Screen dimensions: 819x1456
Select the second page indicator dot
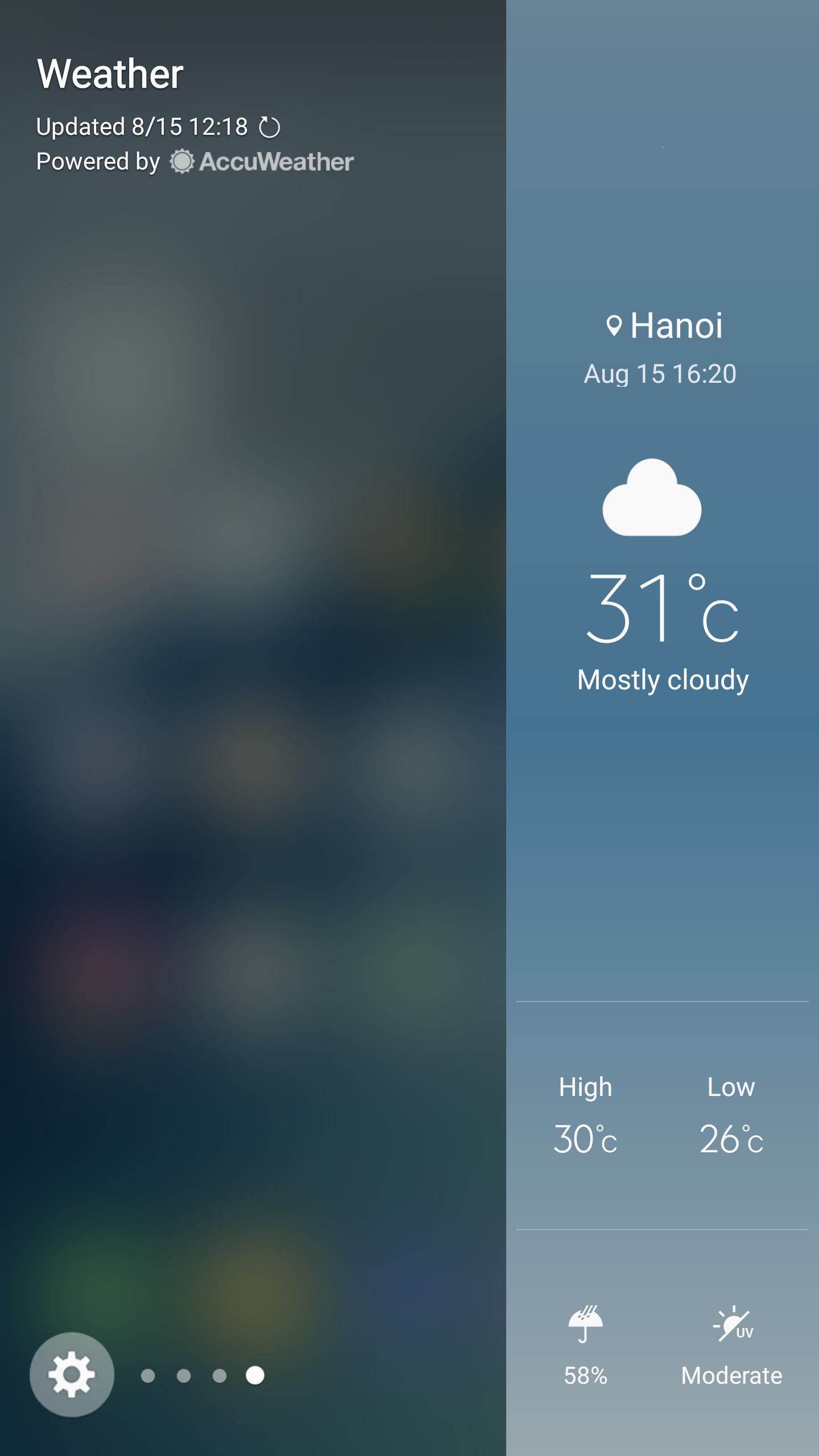[184, 1375]
